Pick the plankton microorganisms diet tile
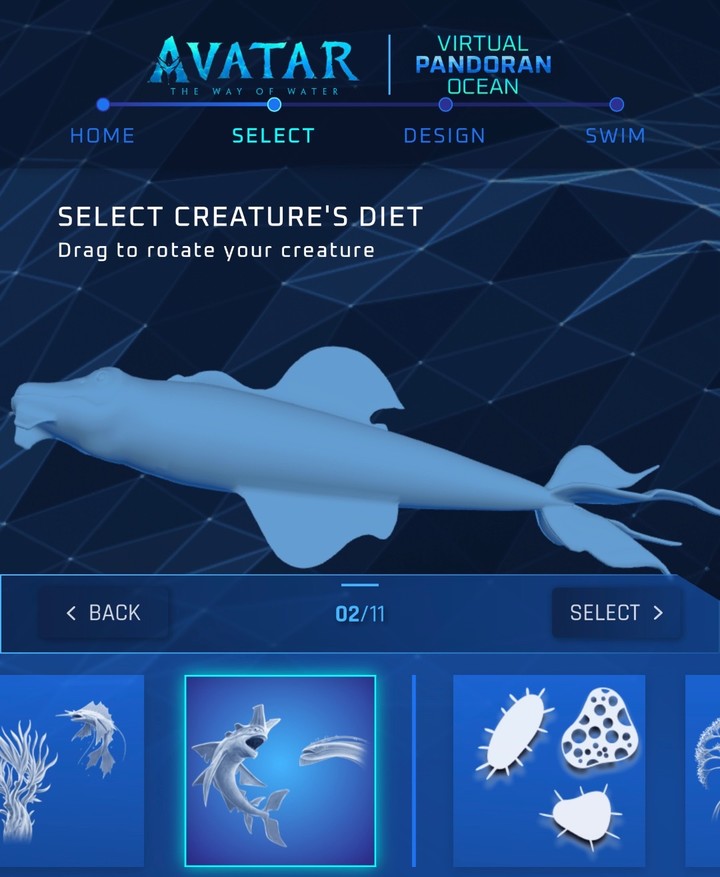 pos(548,770)
